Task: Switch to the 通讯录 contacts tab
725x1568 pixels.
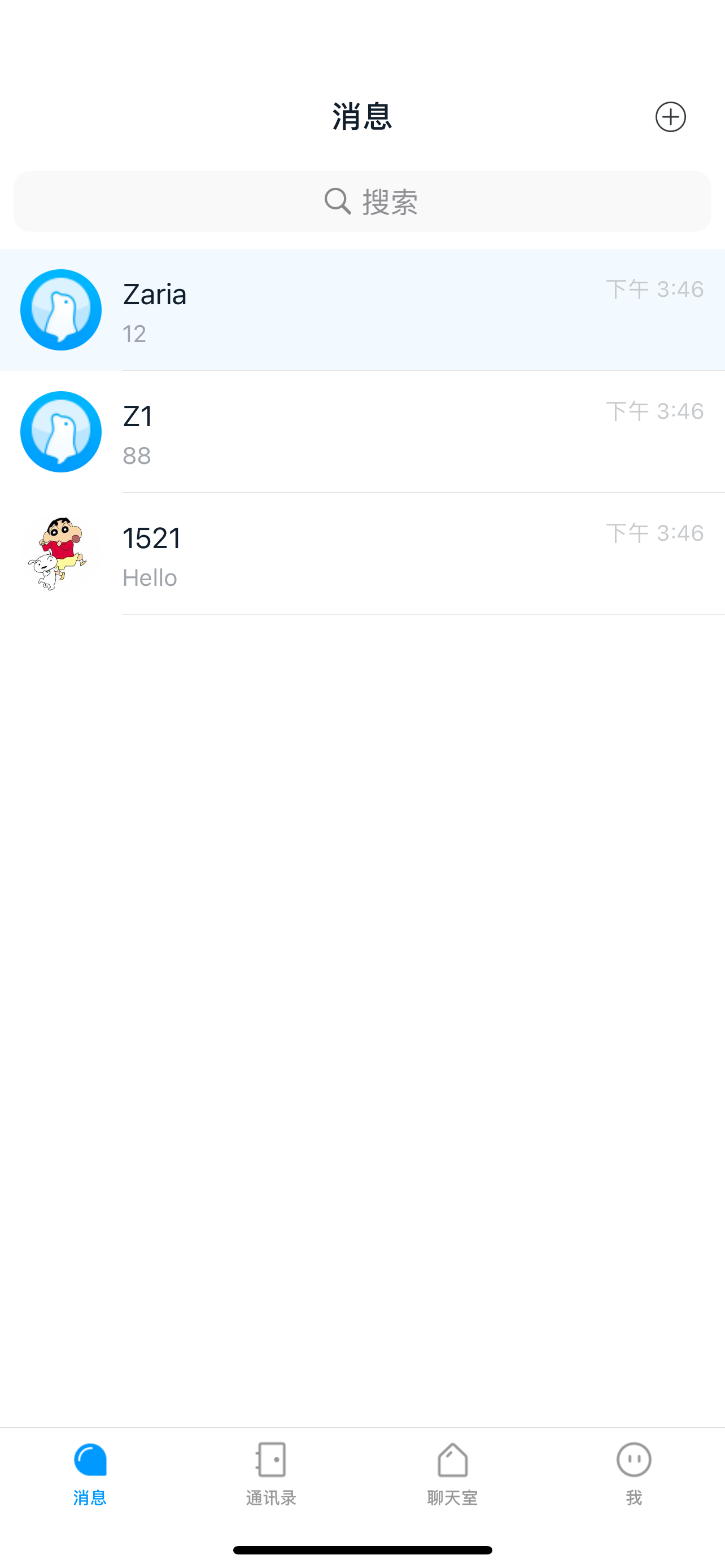Action: click(x=271, y=1473)
